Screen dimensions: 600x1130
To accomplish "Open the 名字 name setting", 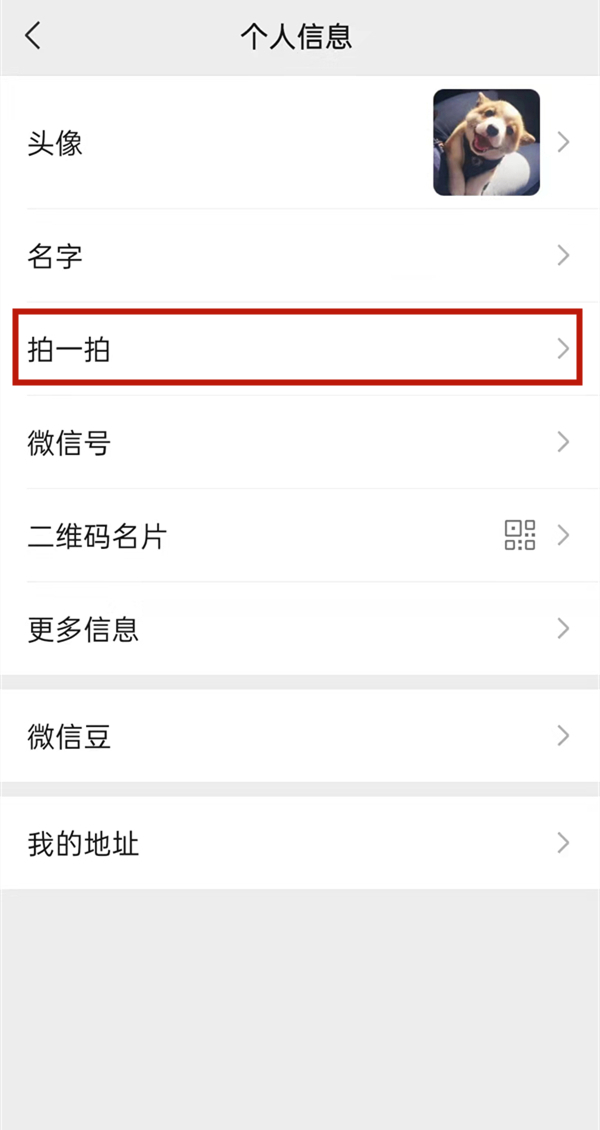I will [x=300, y=256].
